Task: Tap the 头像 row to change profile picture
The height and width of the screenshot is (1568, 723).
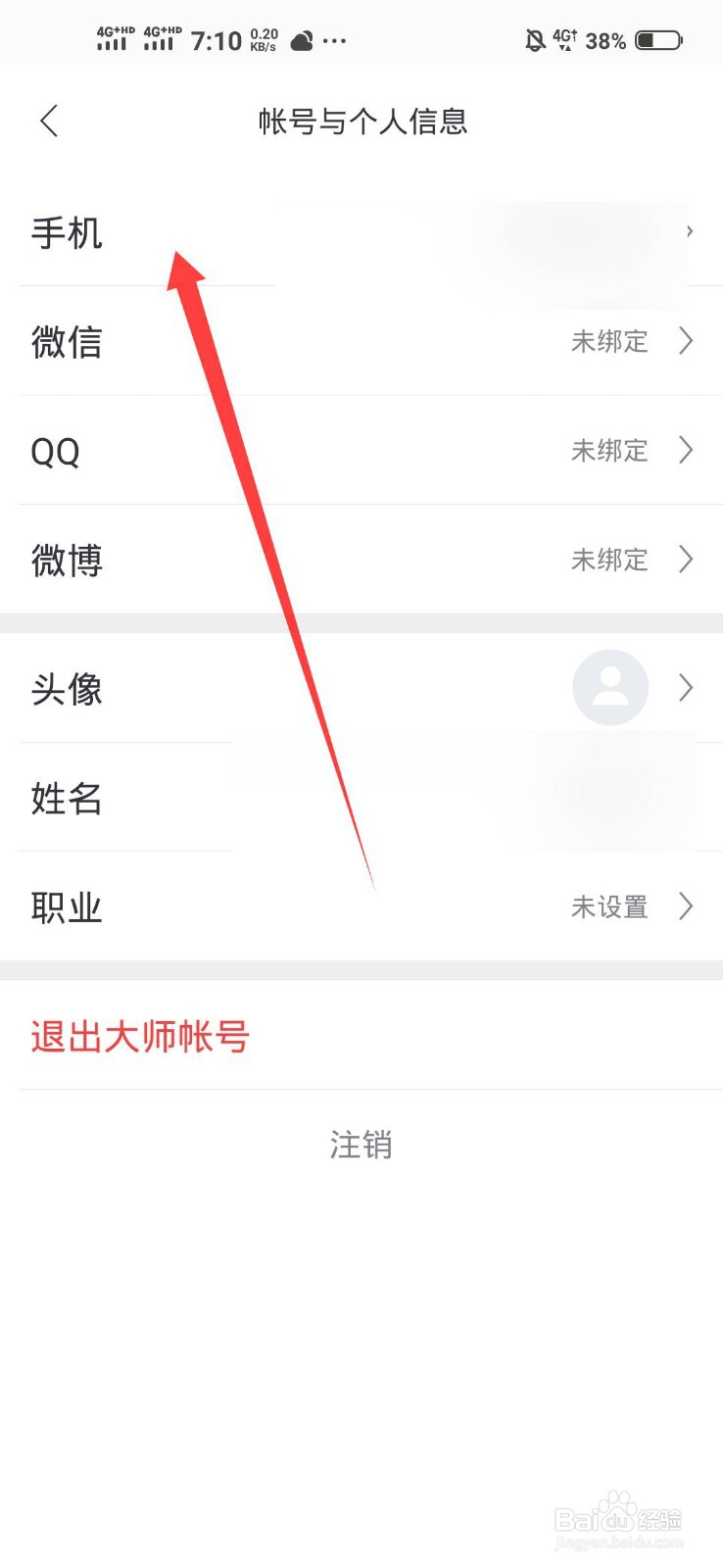Action: click(x=294, y=689)
